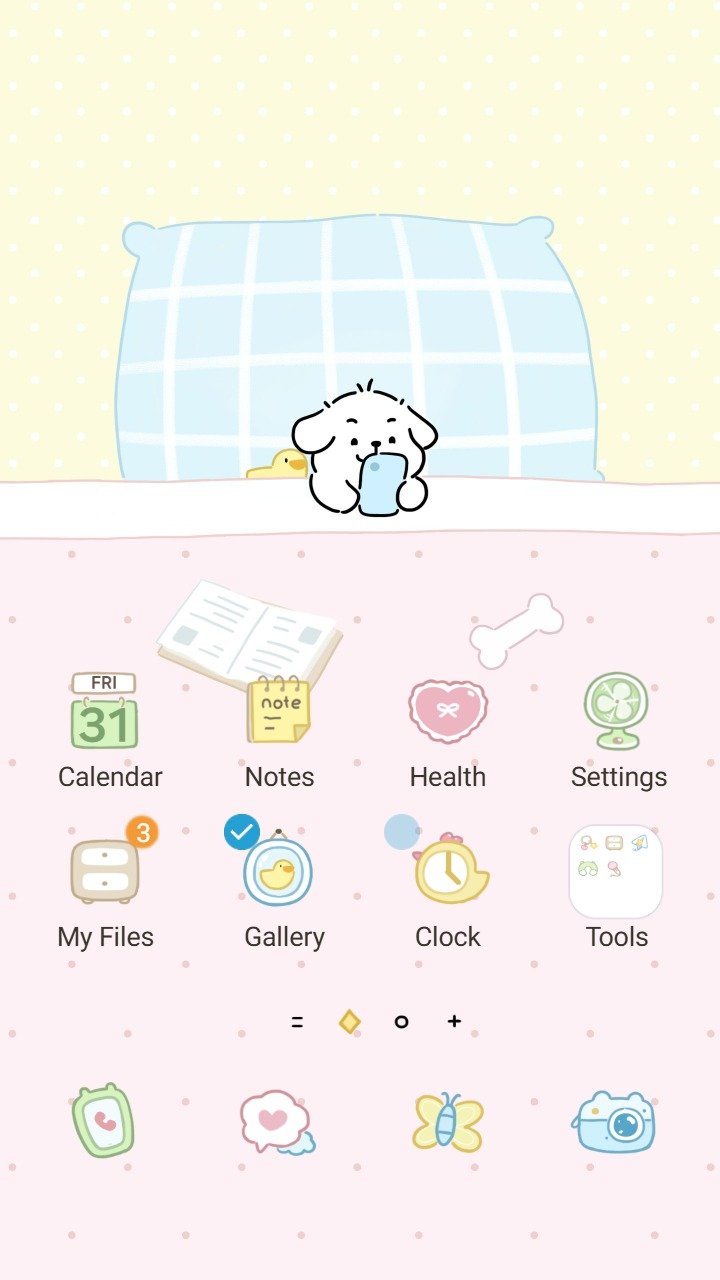Screen dimensions: 720x1280
Task: Open My Files with 3 notifications
Action: [x=105, y=872]
